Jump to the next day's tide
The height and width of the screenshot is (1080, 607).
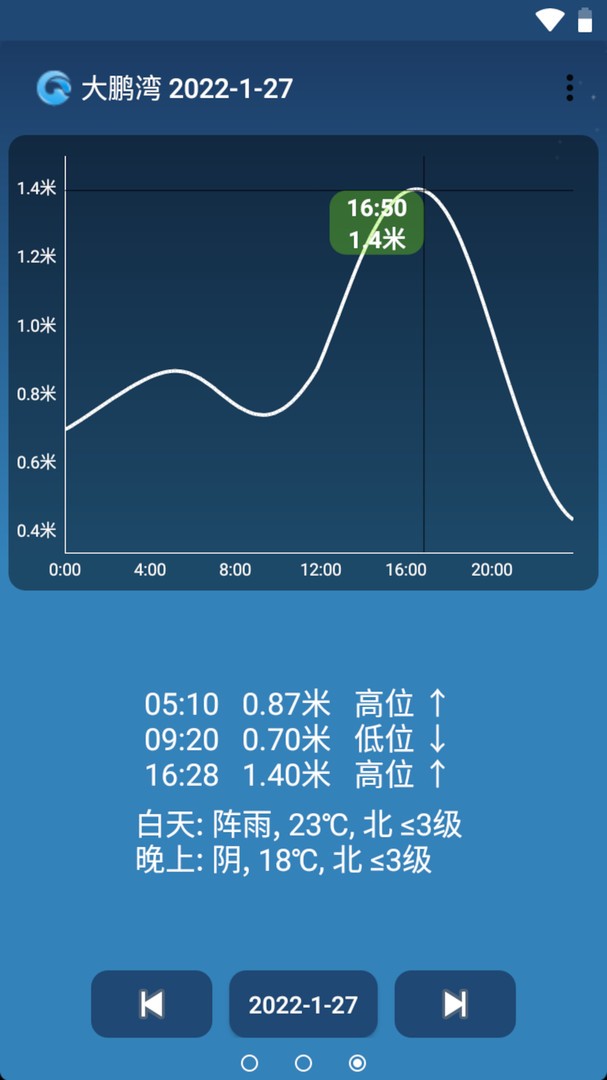455,1004
